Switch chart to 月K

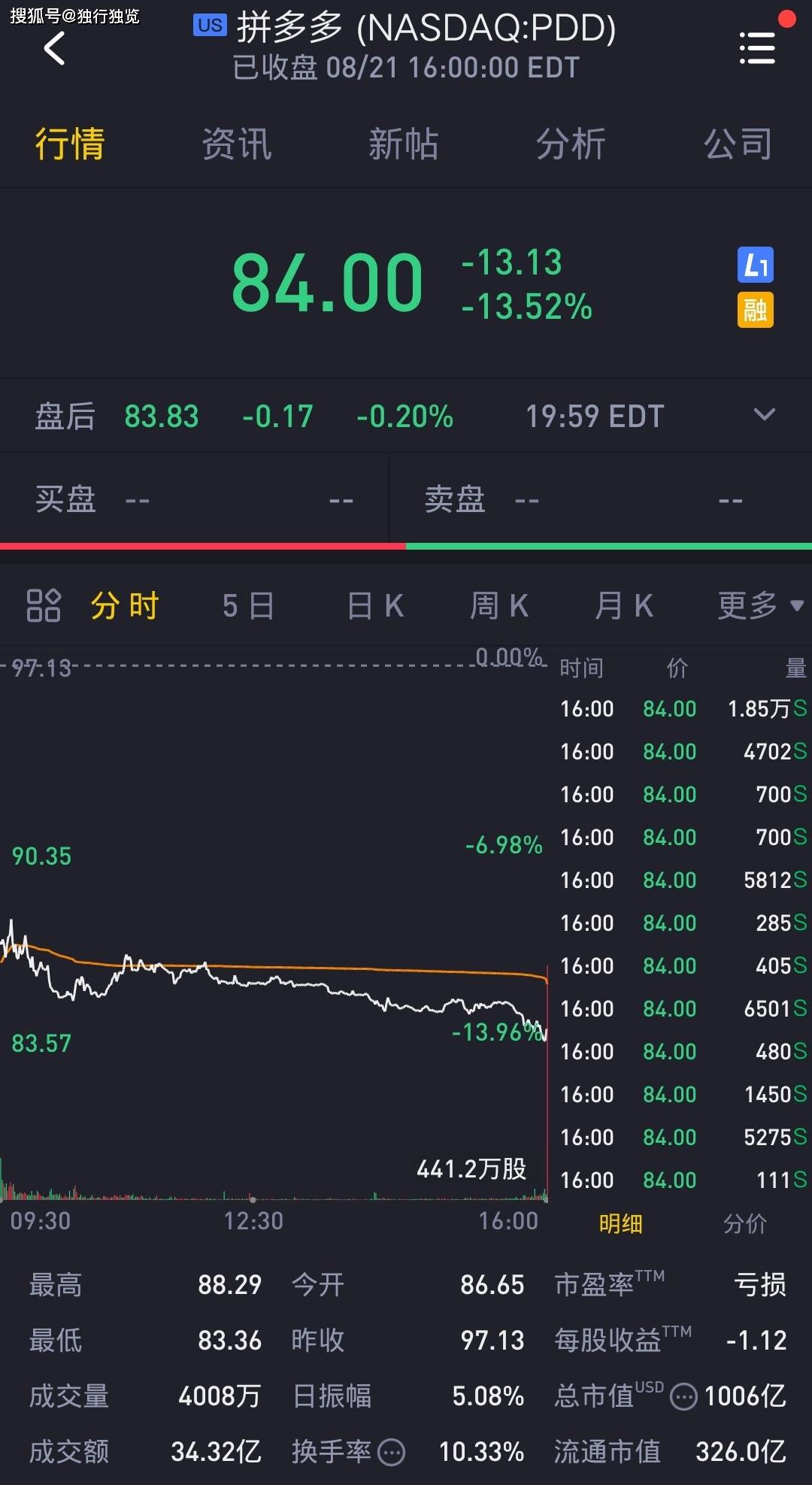624,605
